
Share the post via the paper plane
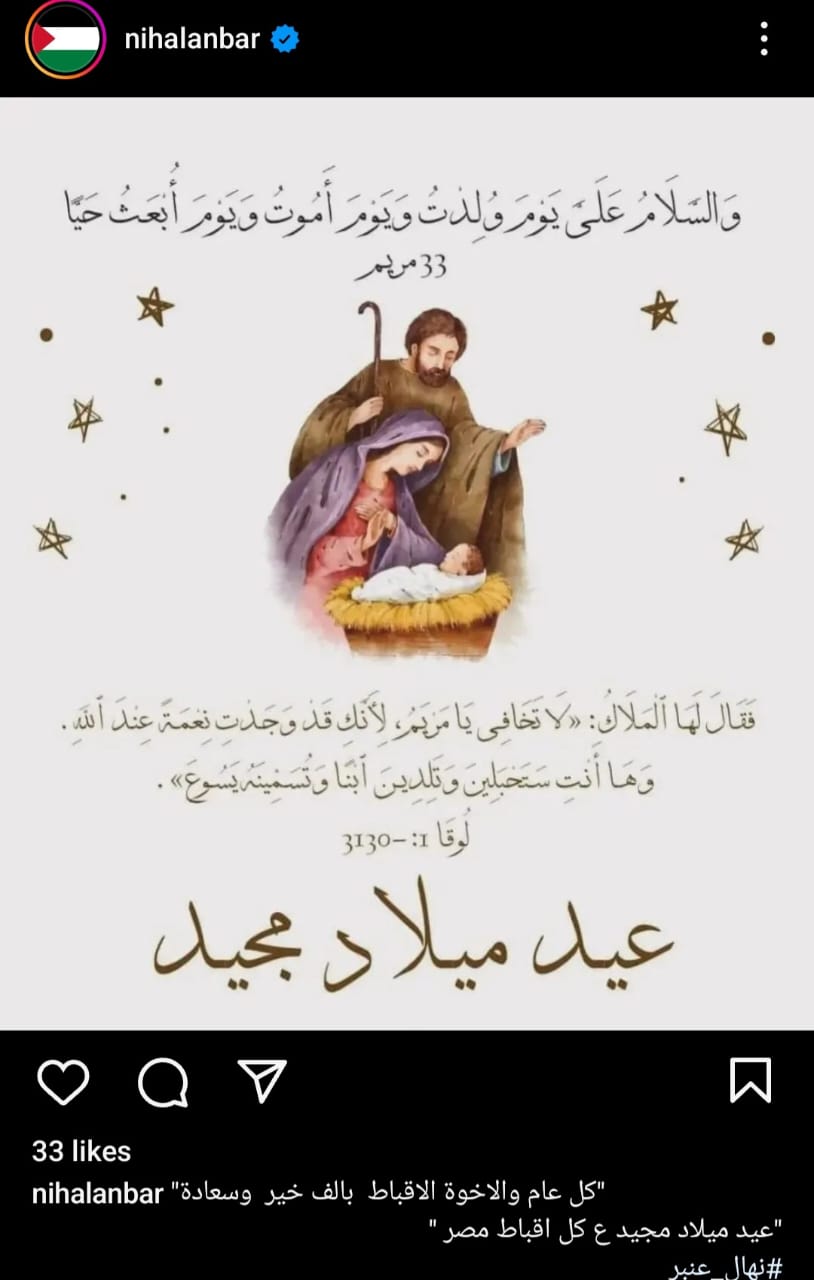262,1080
